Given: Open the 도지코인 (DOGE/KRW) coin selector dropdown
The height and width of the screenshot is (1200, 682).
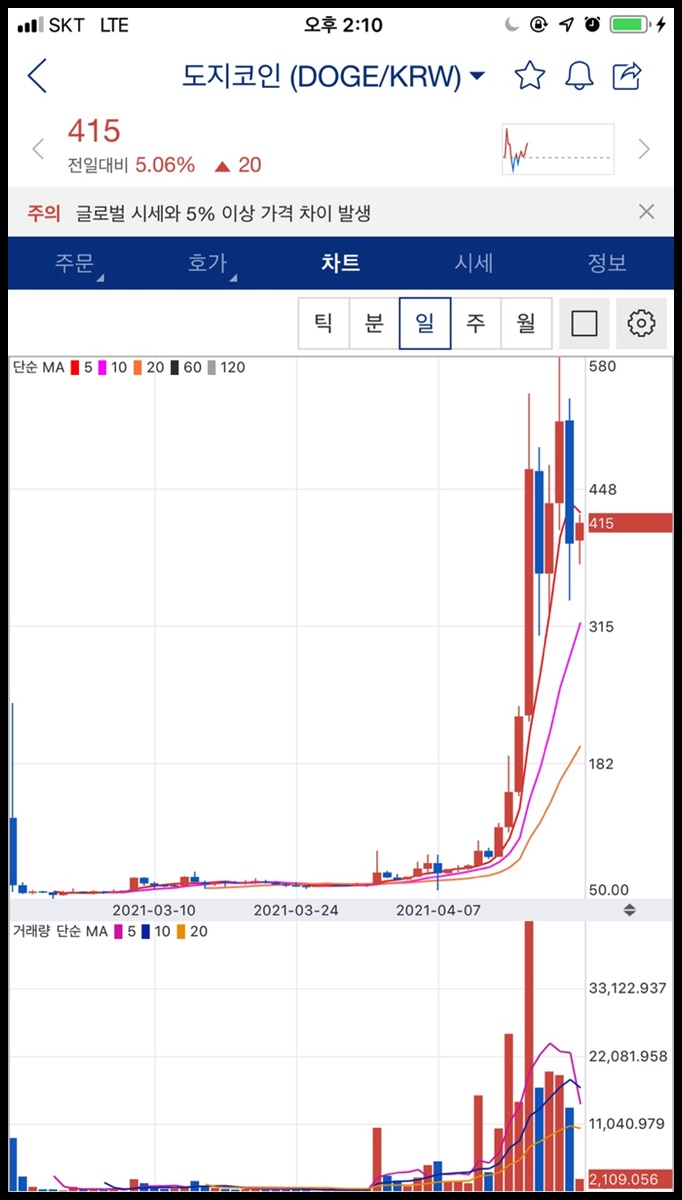Looking at the screenshot, I should tap(334, 76).
